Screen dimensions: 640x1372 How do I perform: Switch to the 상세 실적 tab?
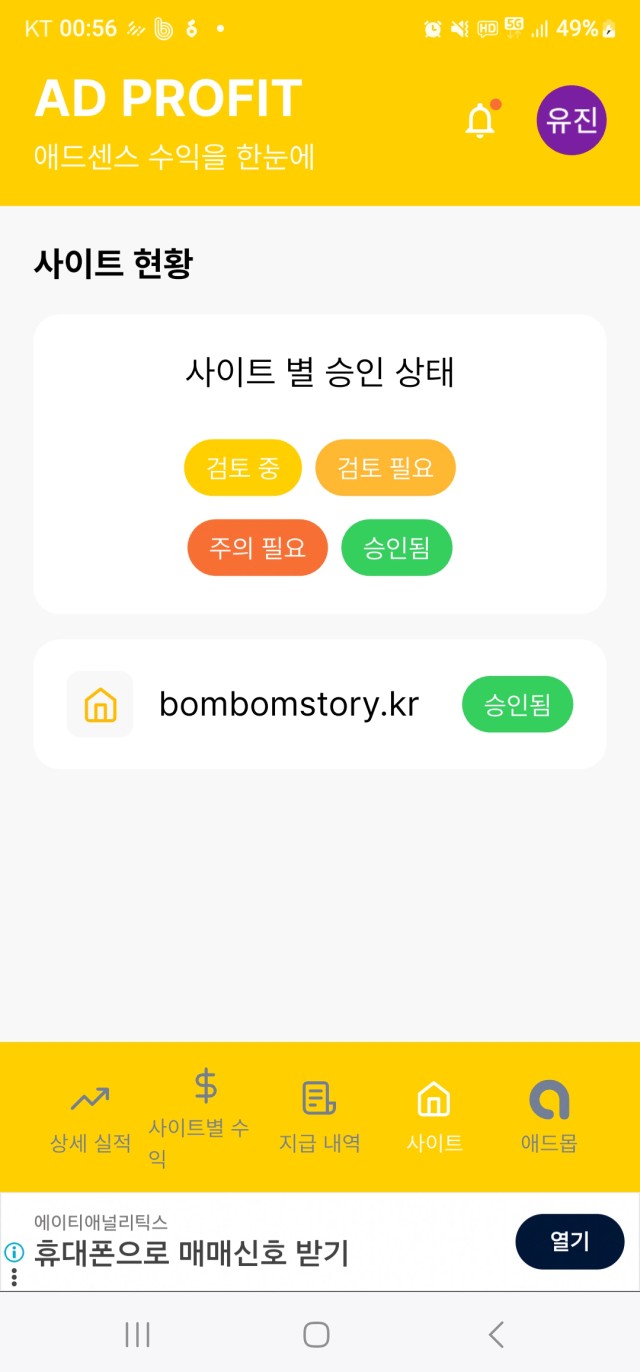click(90, 1119)
